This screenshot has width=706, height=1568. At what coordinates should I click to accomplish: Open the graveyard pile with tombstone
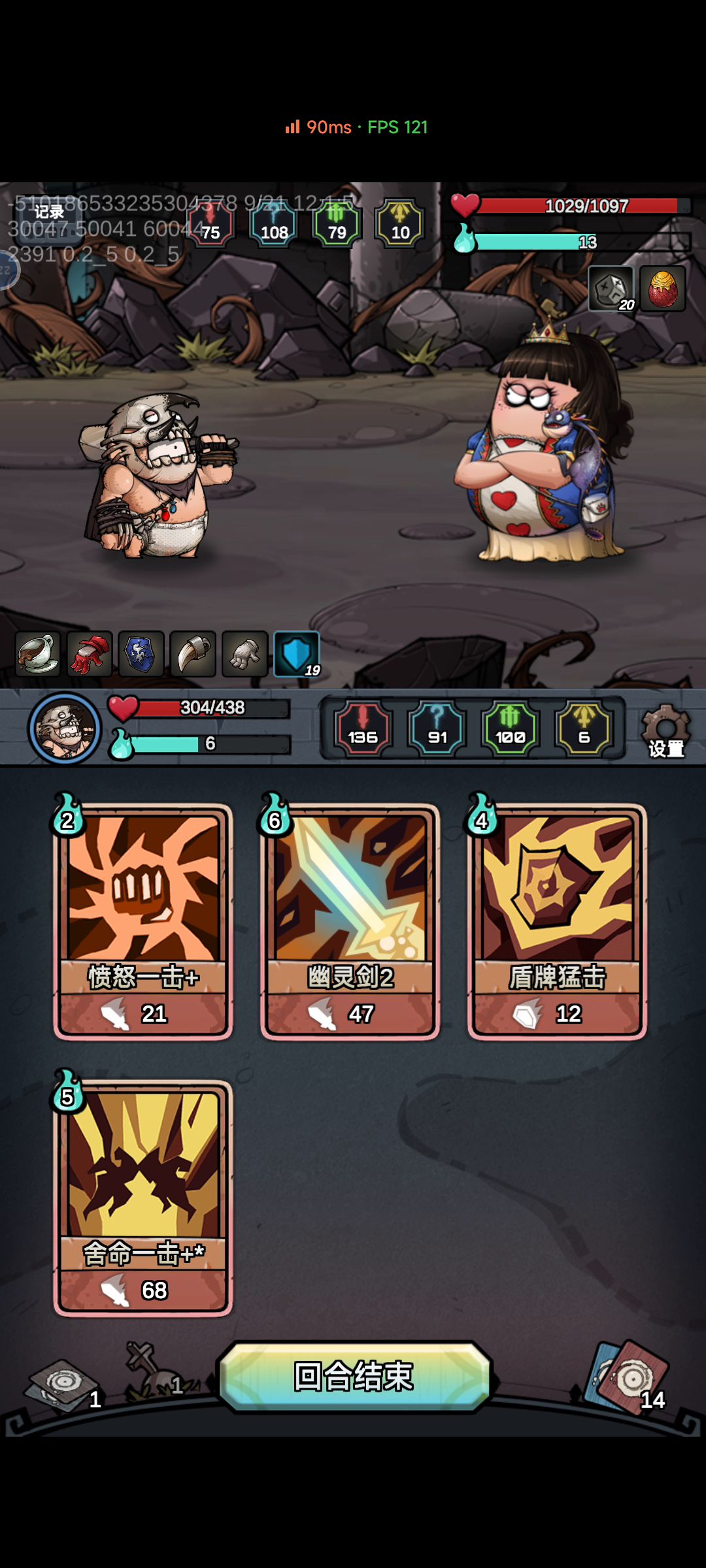pos(152,1371)
